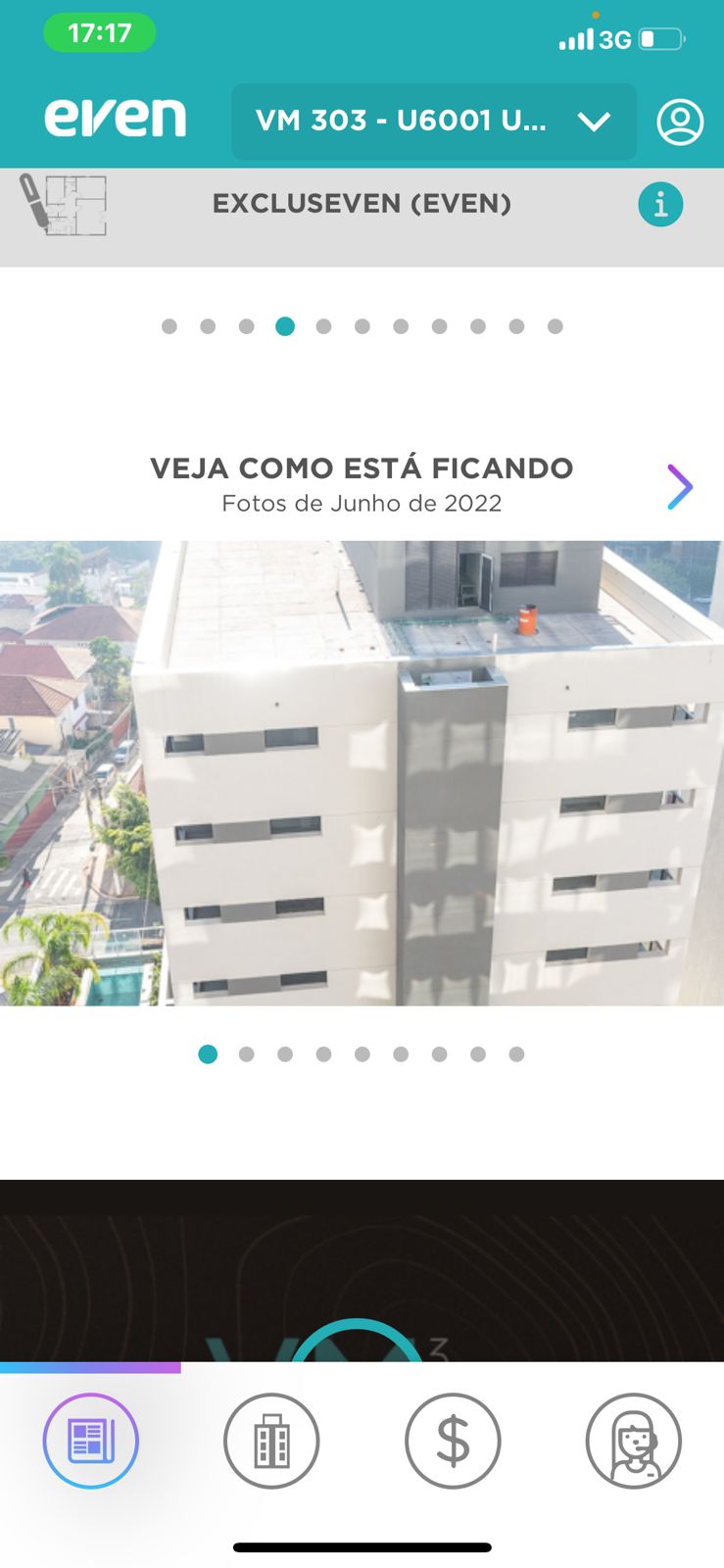Go to next section via purple arrow
The image size is (724, 1568).
679,487
